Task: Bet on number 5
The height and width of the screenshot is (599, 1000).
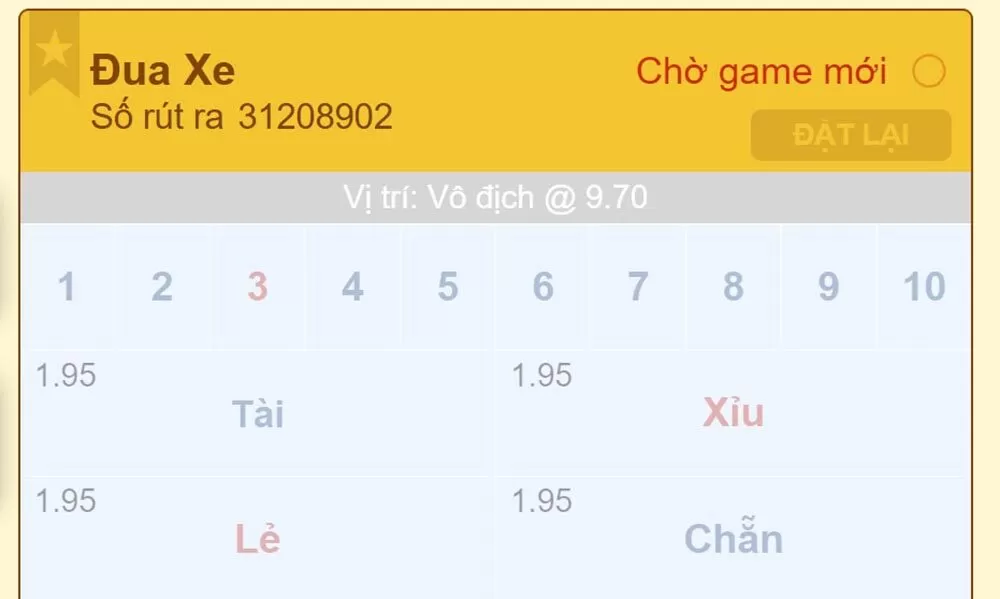Action: [448, 287]
